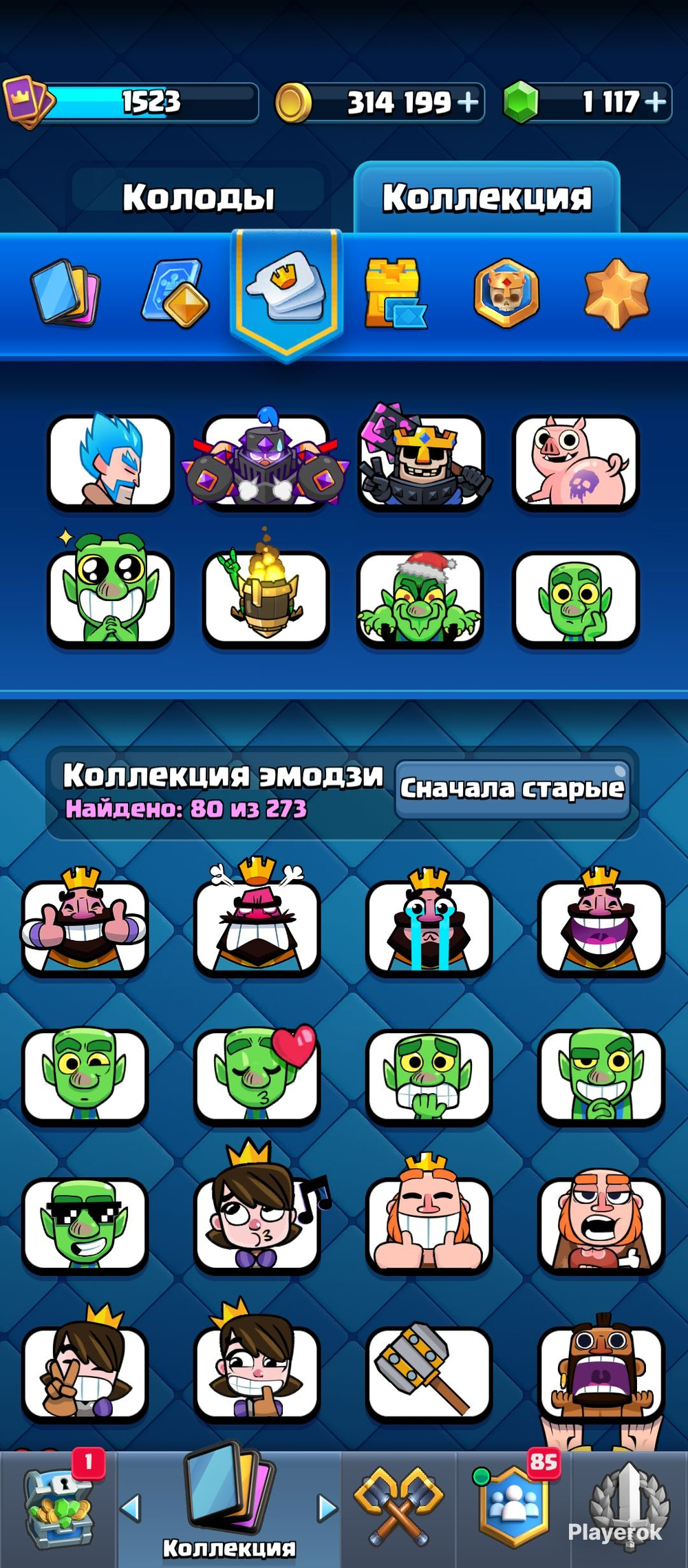The width and height of the screenshot is (688, 1568).
Task: Select the Santa hat goblin emote
Action: (420, 599)
